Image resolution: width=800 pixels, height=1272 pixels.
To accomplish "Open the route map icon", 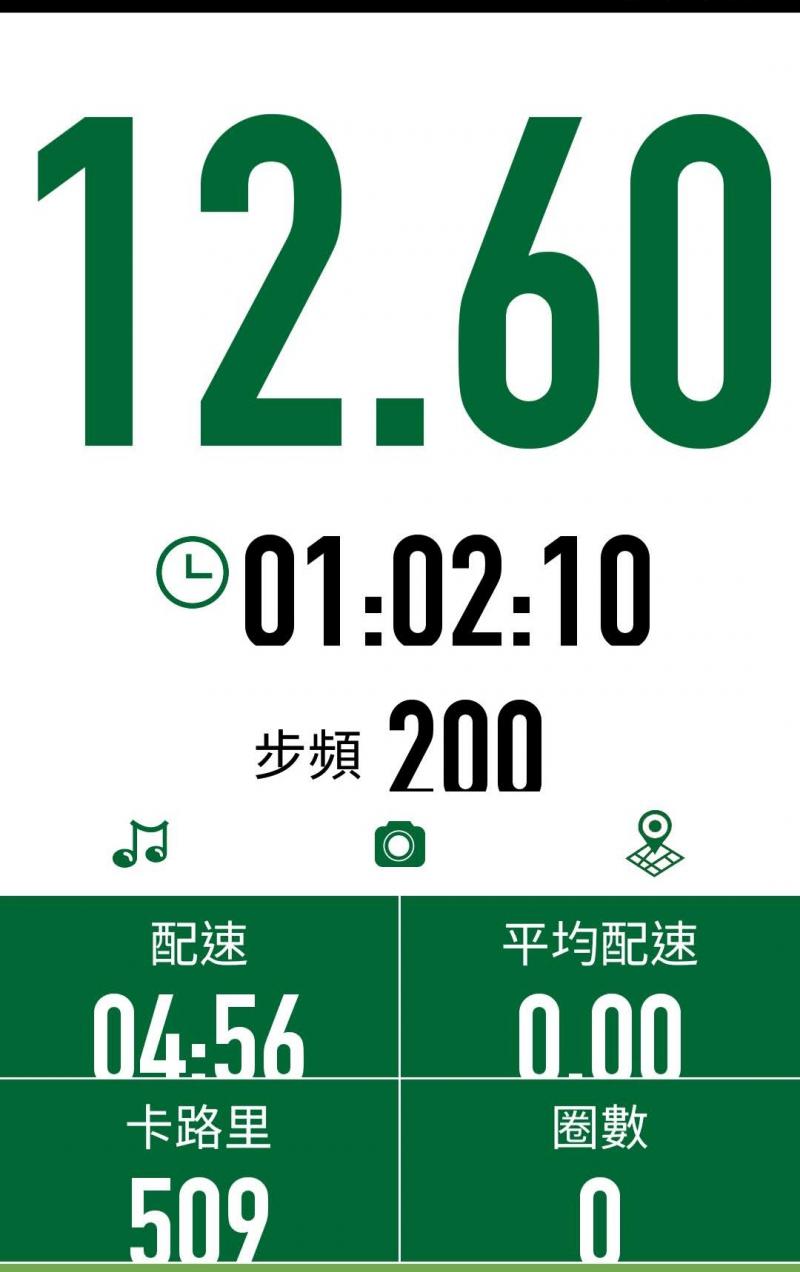I will [655, 845].
